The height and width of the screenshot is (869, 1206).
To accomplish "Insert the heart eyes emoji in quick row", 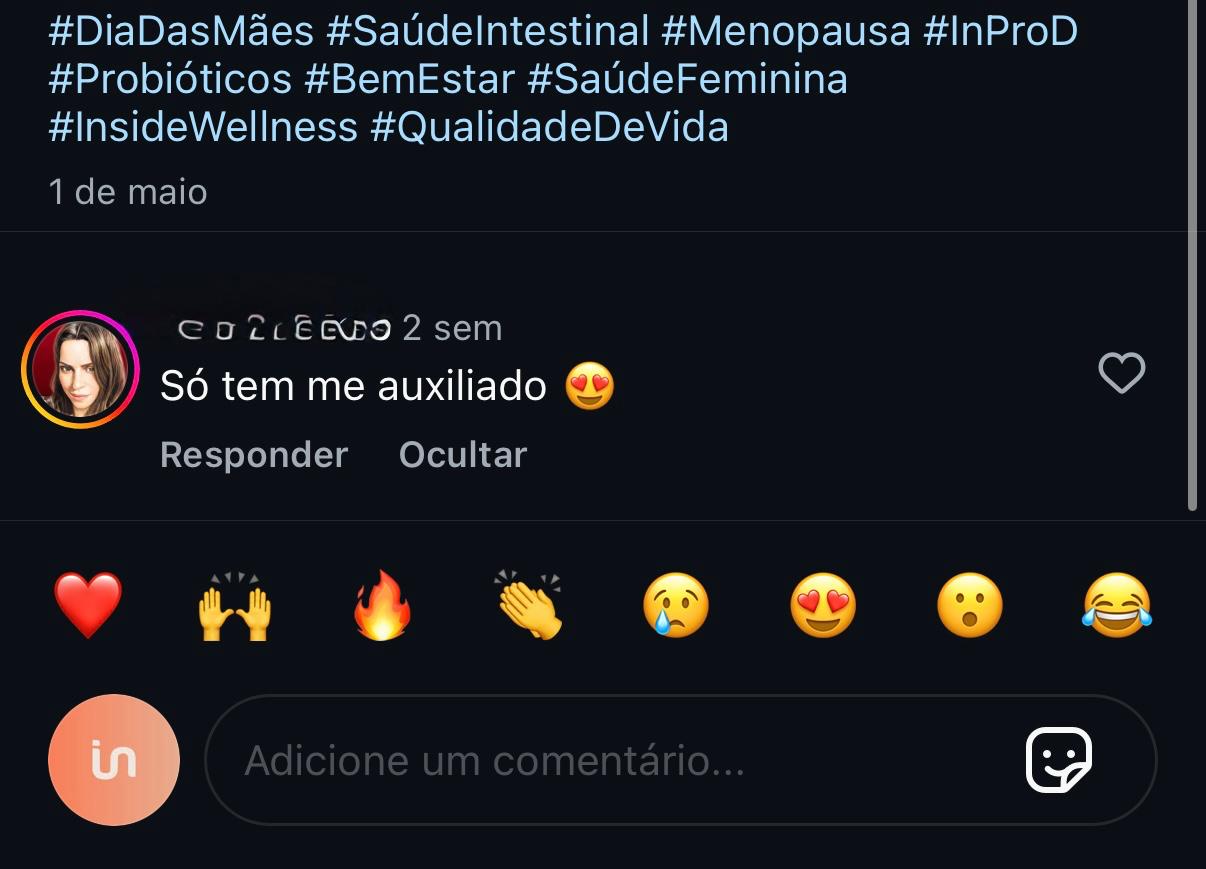I will [823, 606].
